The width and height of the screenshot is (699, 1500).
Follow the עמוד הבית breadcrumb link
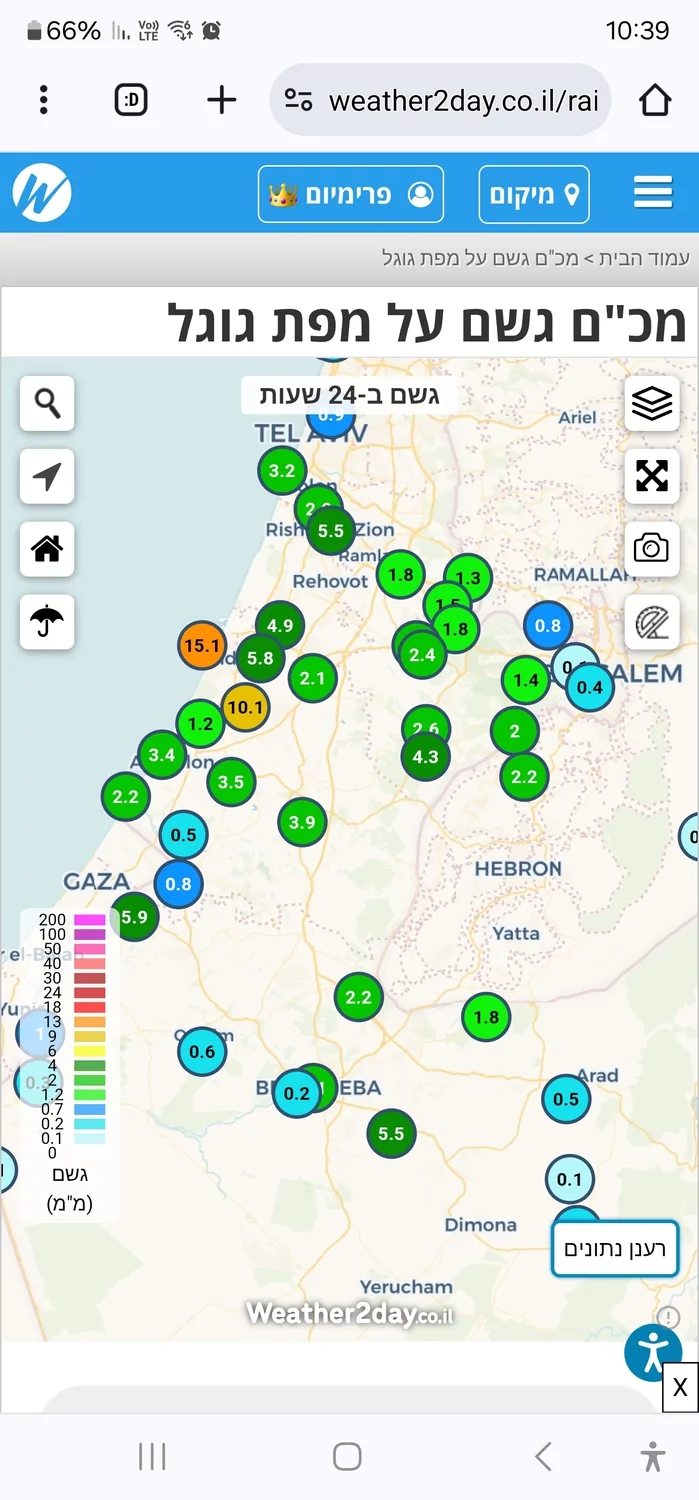(654, 258)
